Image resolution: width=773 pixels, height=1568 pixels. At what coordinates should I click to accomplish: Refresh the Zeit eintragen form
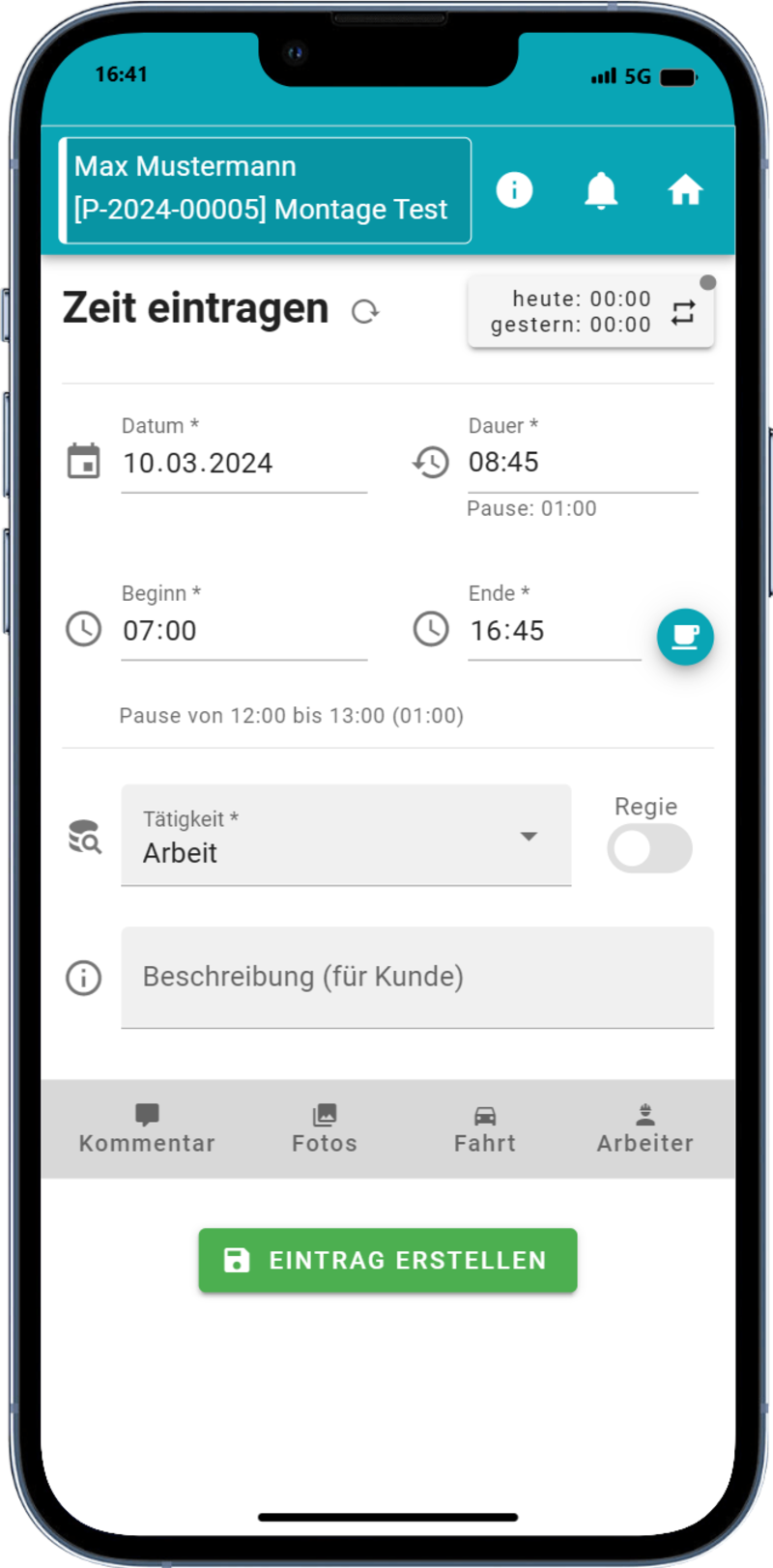click(365, 311)
